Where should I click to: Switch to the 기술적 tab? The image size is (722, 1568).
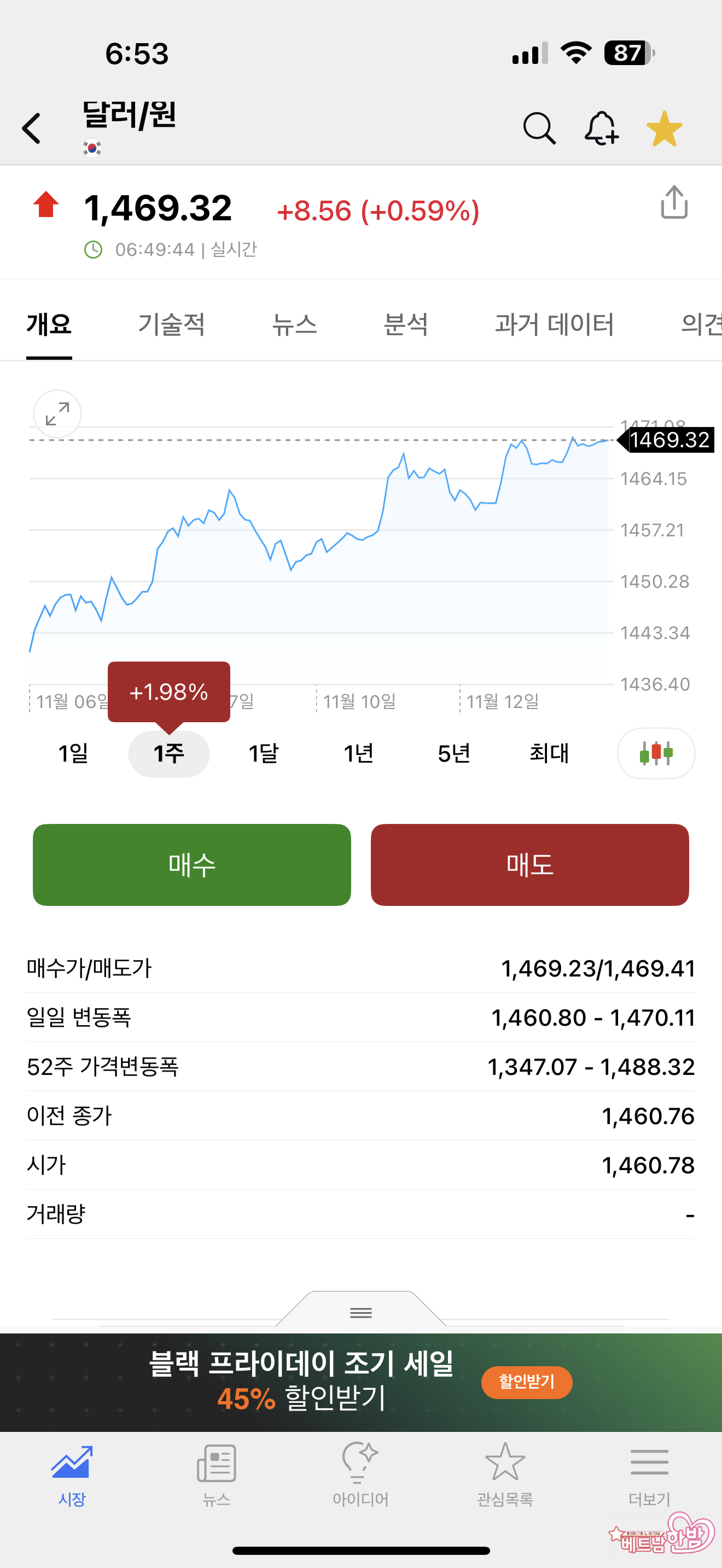[171, 324]
